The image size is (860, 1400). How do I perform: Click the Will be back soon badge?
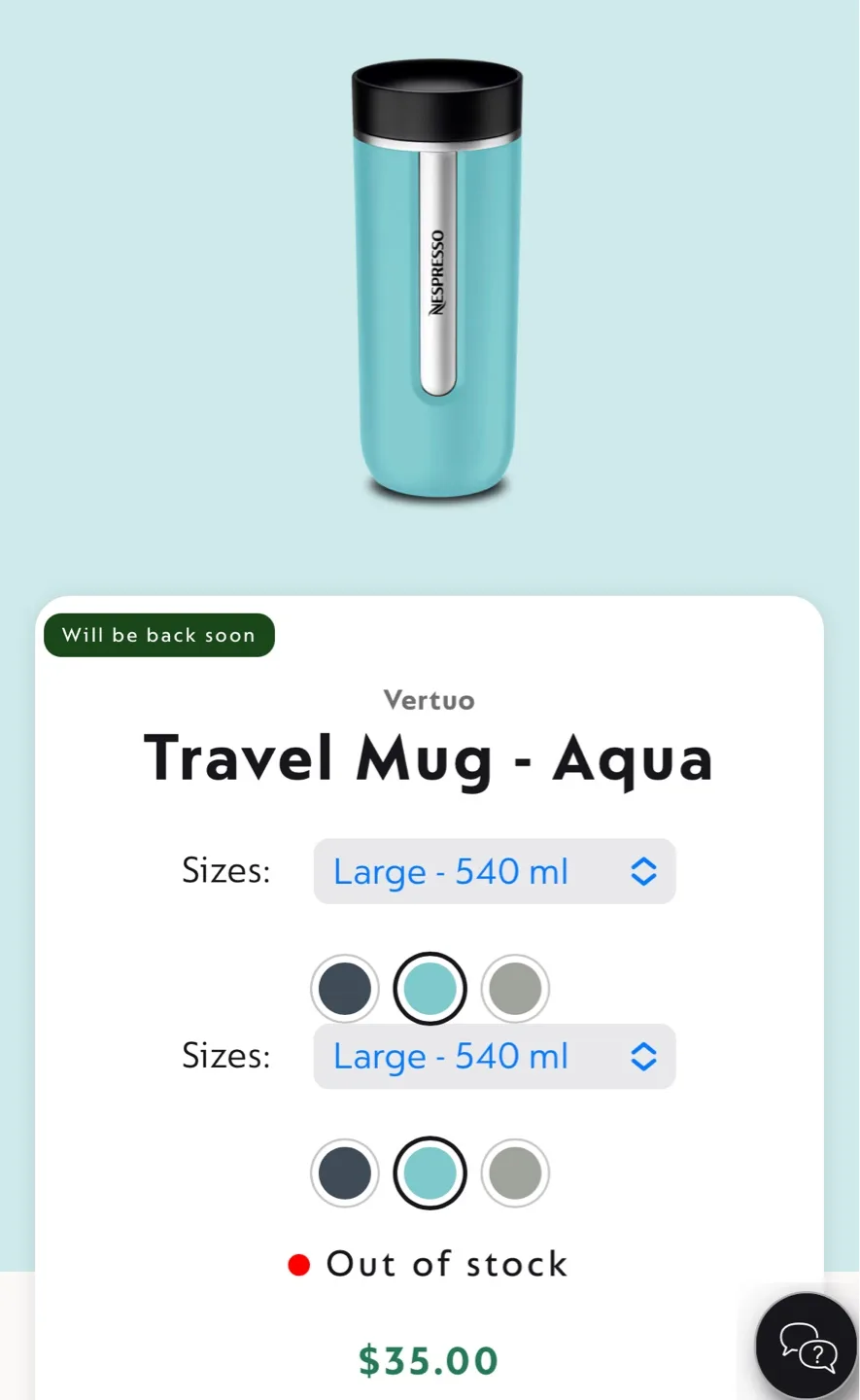158,635
